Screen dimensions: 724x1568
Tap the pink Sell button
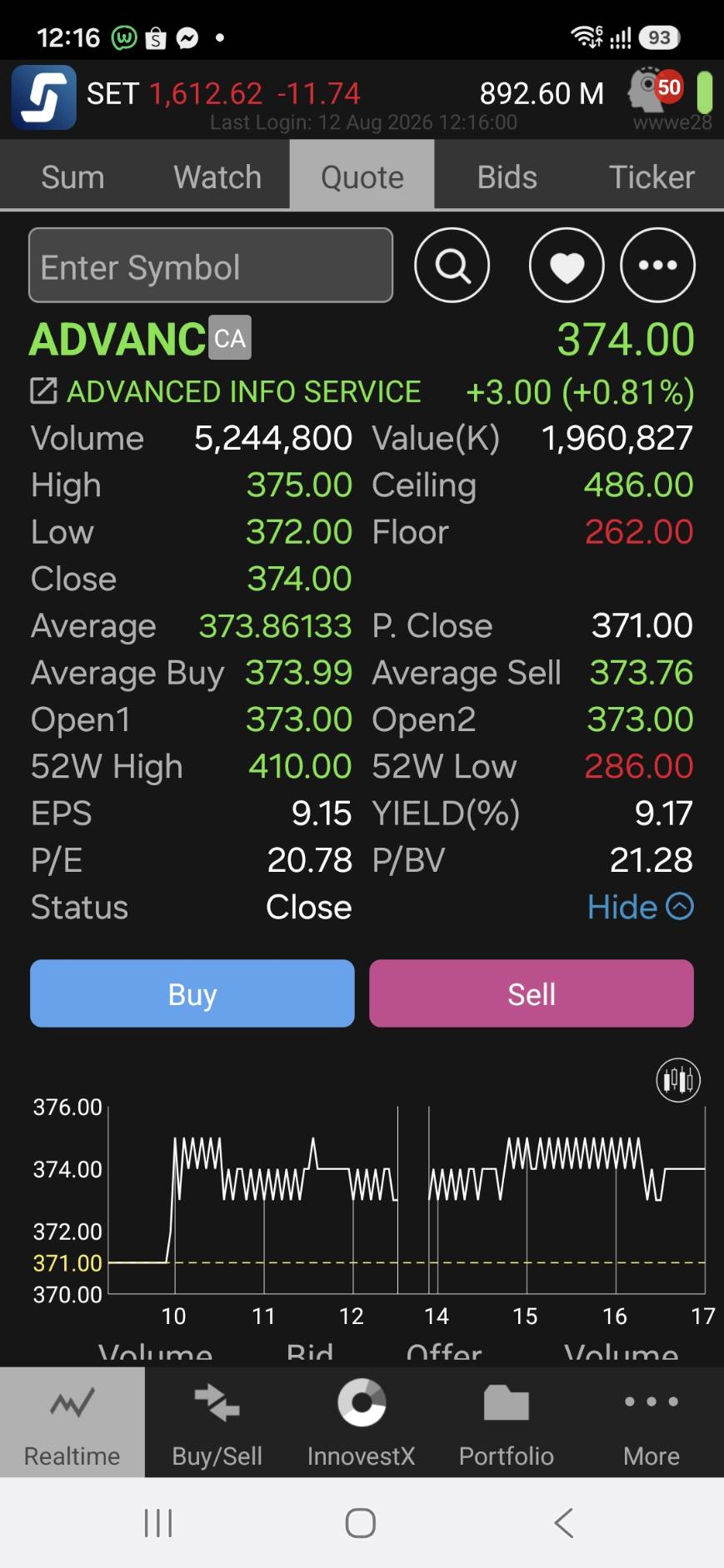point(532,993)
